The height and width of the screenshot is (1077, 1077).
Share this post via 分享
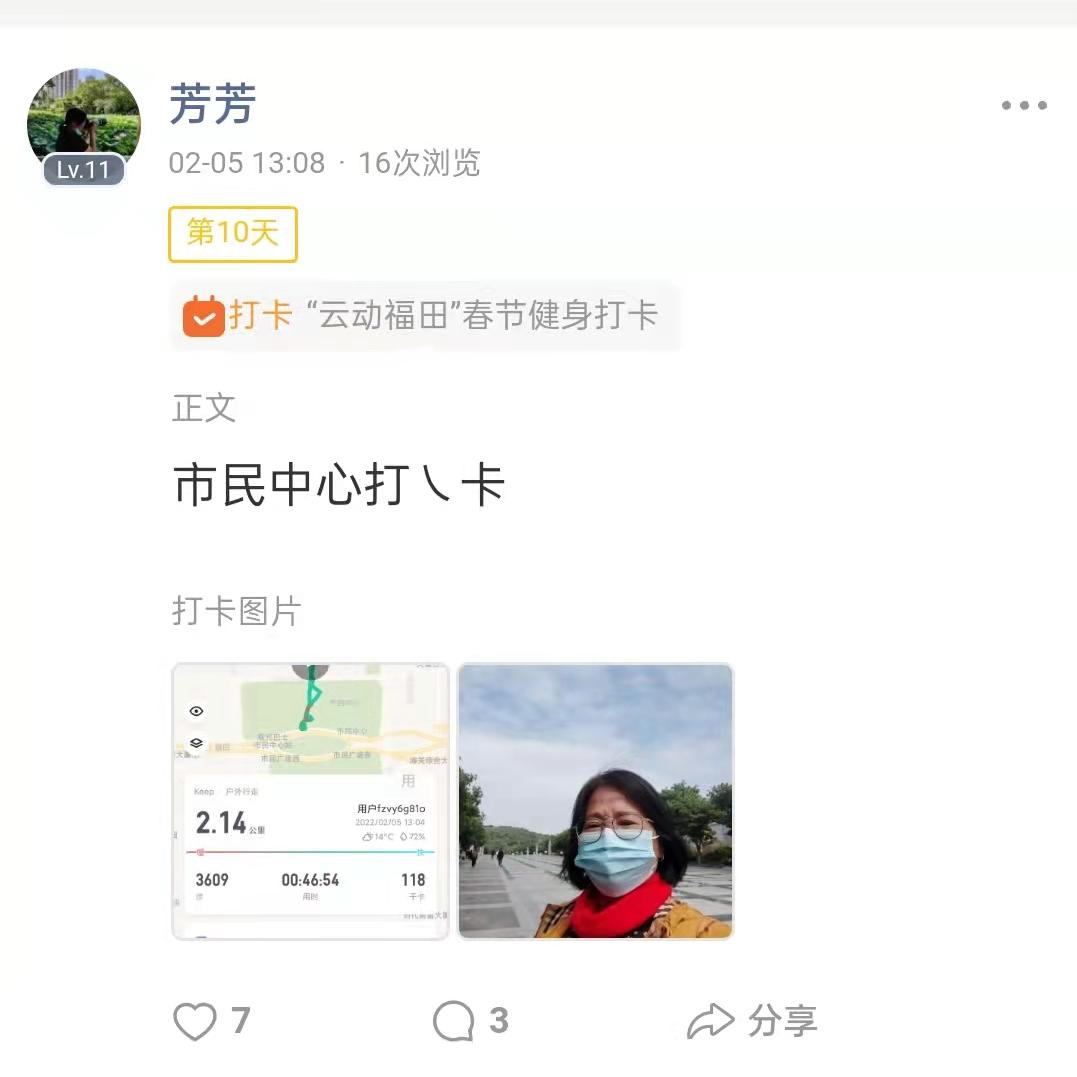[752, 1021]
